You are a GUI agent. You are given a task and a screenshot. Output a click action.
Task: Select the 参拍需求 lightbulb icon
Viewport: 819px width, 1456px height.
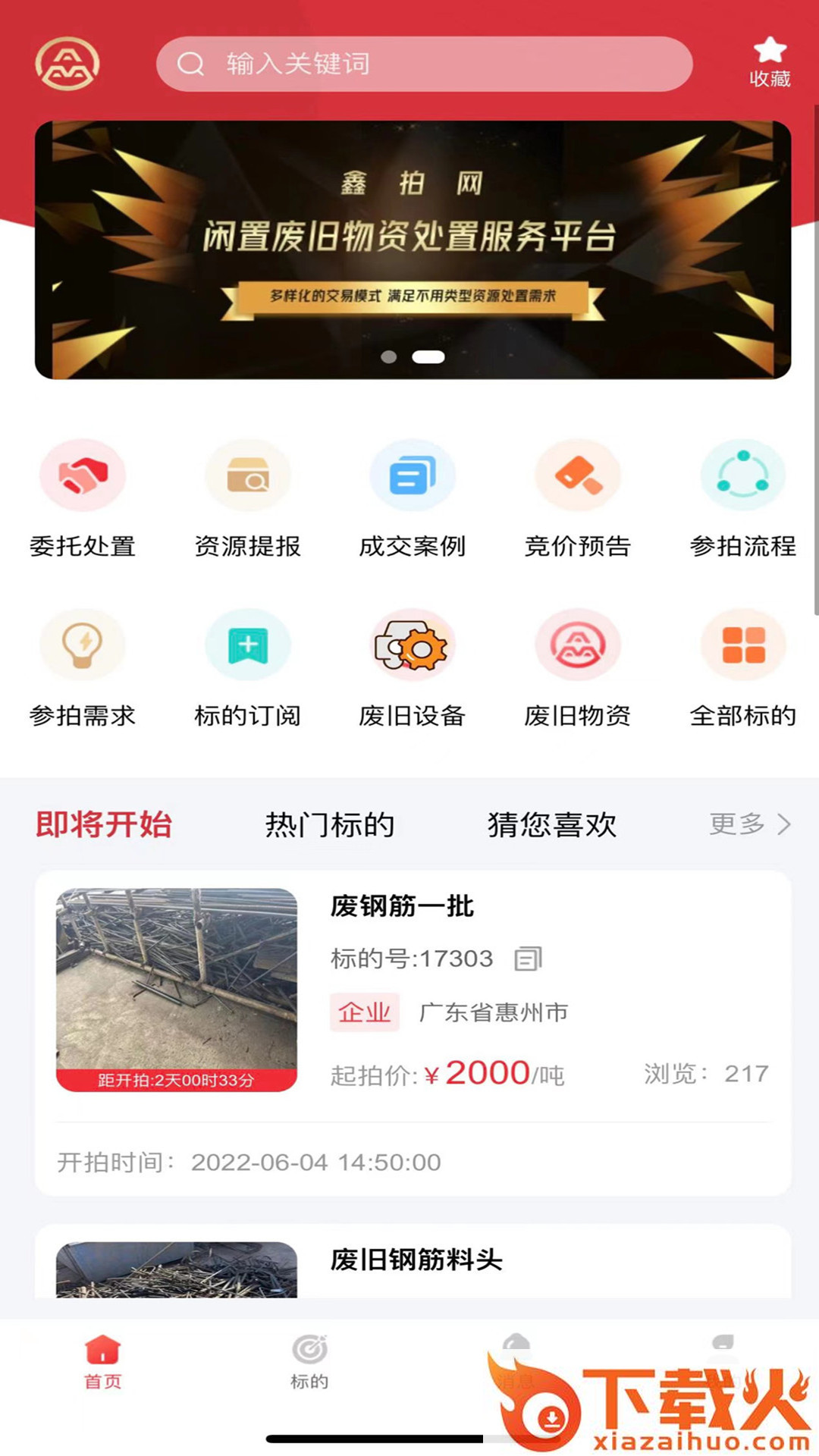click(x=83, y=666)
